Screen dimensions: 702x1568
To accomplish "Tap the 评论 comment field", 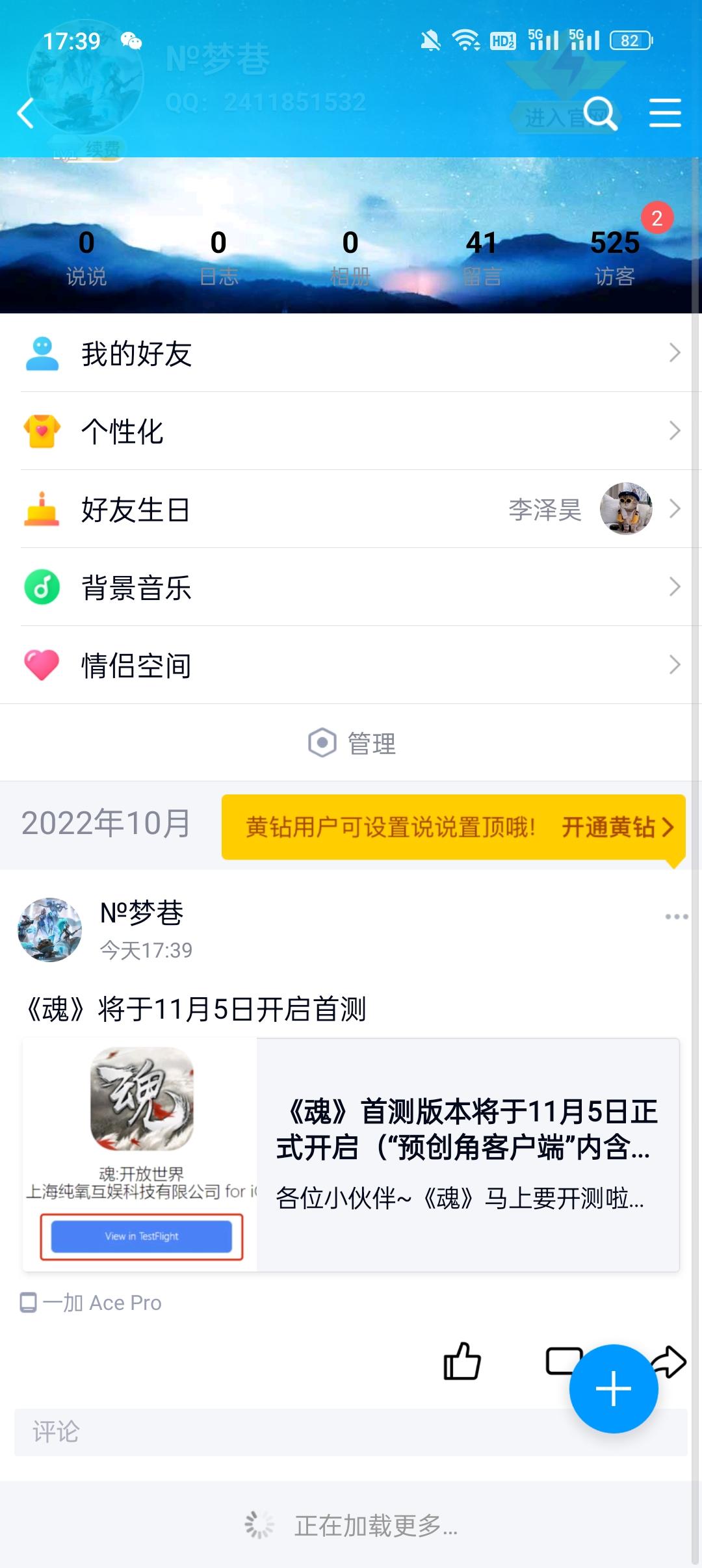I will pos(286,1432).
